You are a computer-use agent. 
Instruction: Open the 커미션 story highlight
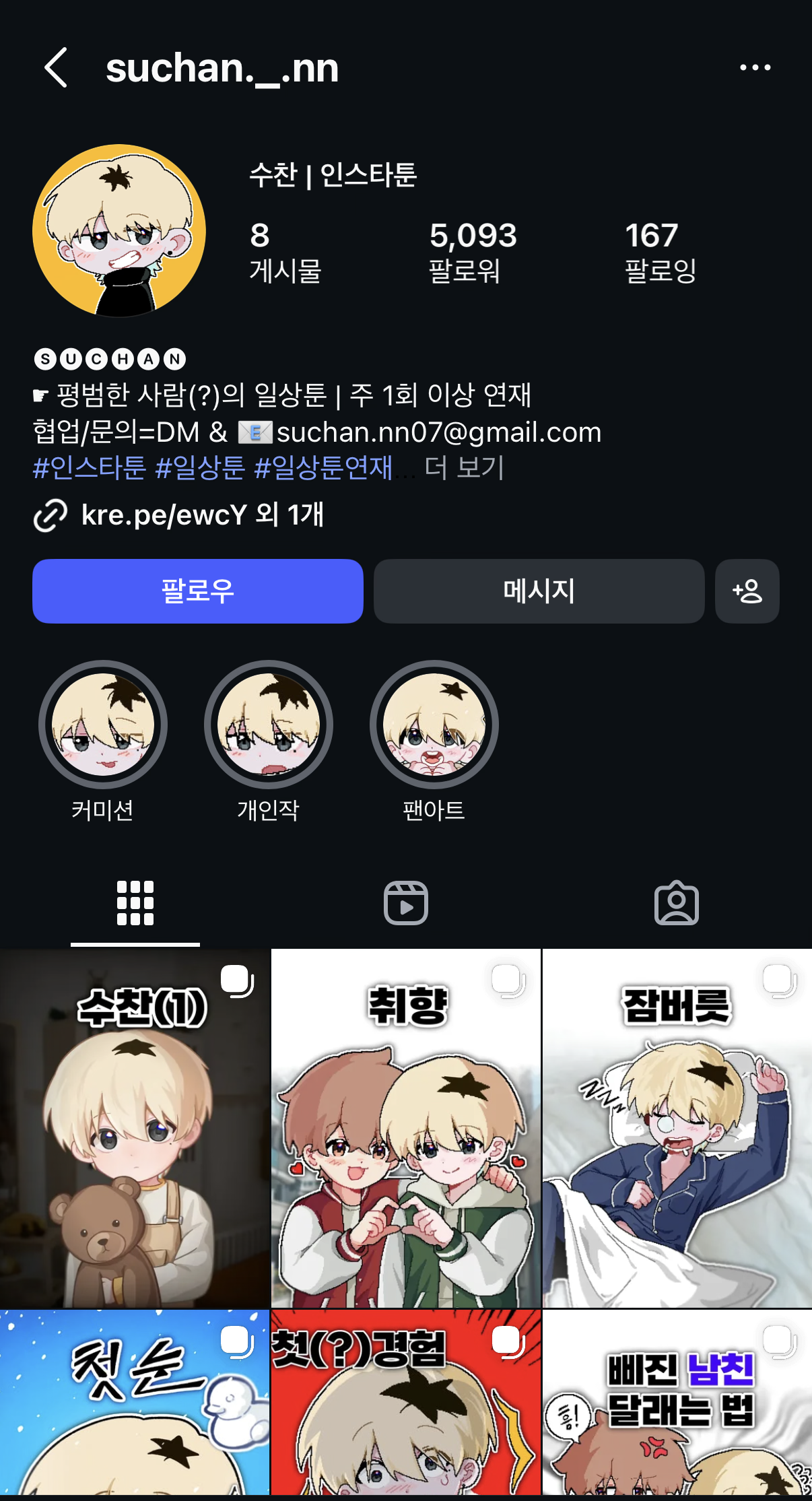103,741
